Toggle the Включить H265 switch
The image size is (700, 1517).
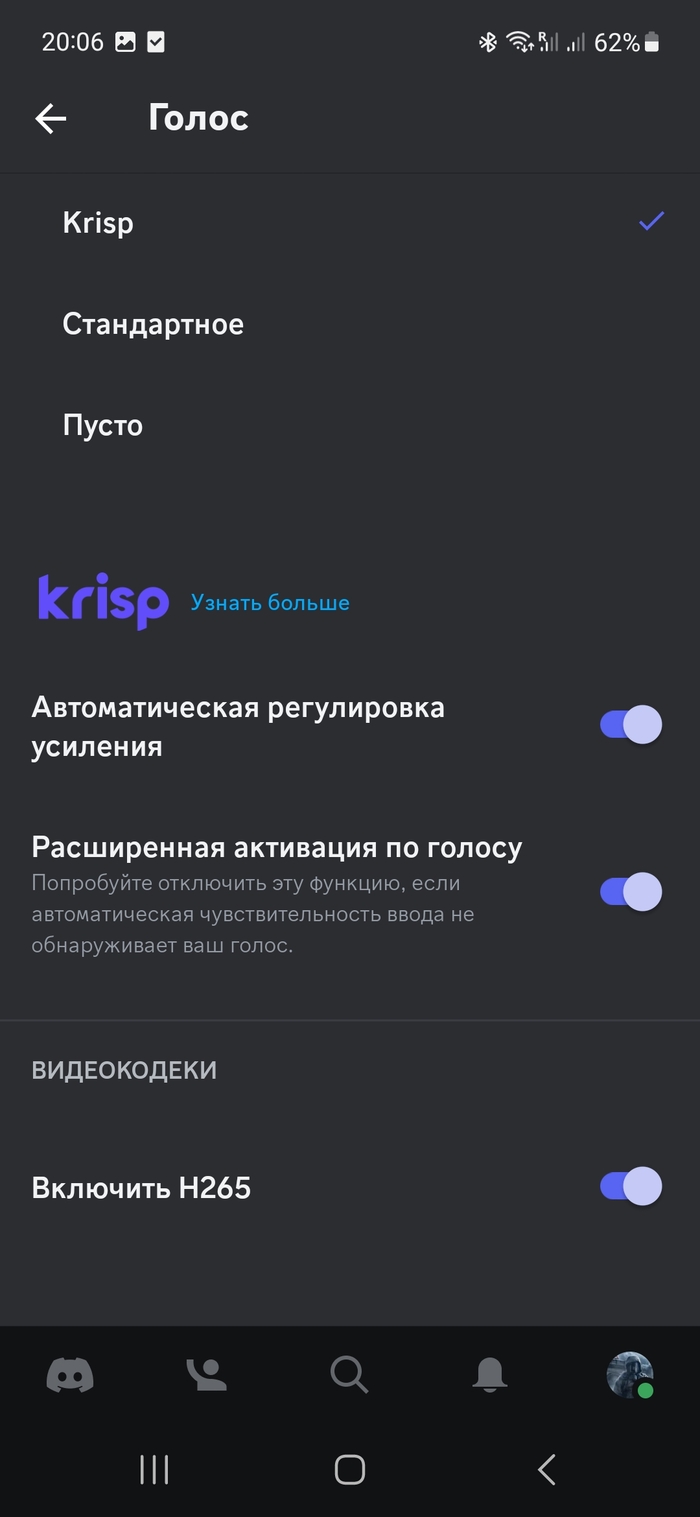pos(630,1187)
